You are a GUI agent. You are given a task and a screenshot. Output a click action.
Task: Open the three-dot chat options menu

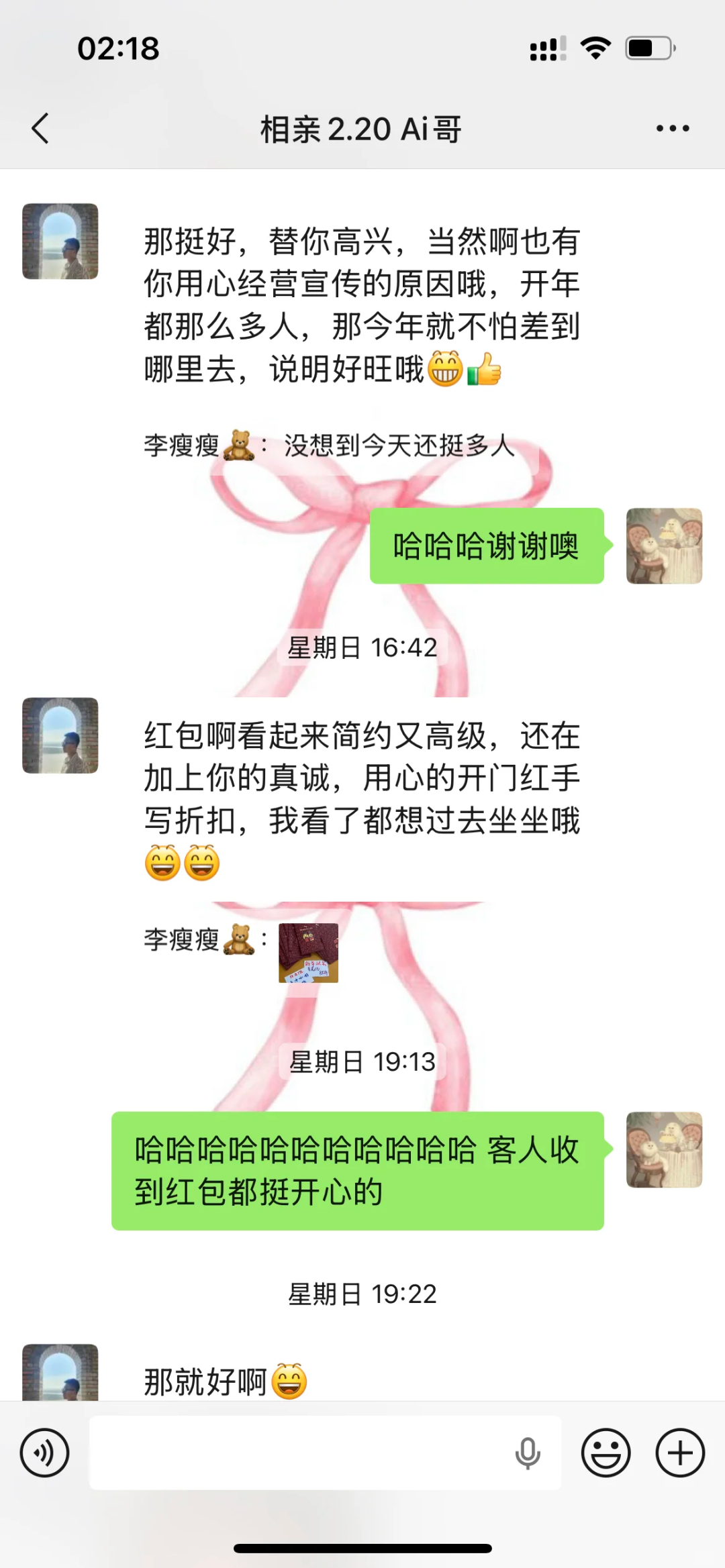673,128
